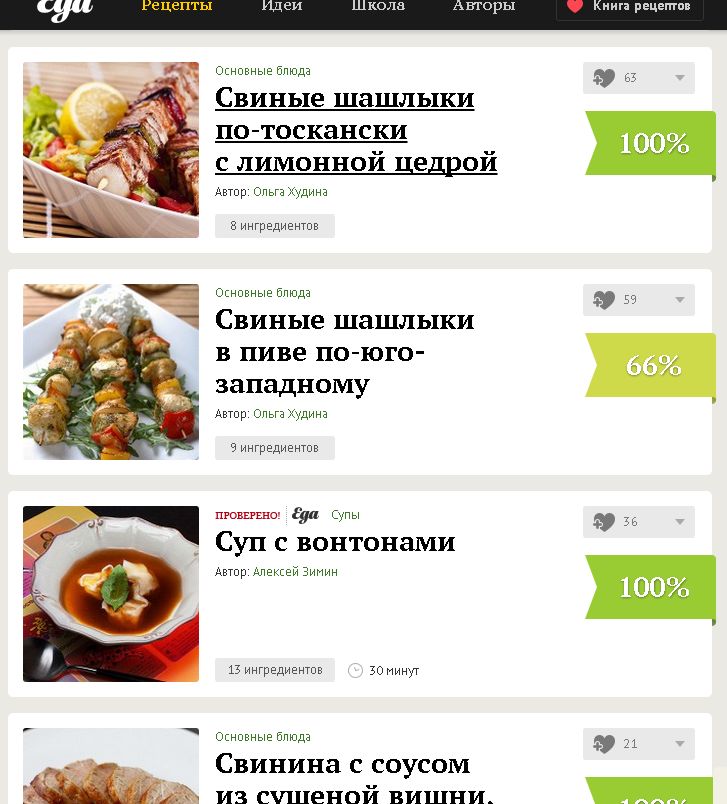Open the Суп с вонтонами recipe

click(x=335, y=542)
